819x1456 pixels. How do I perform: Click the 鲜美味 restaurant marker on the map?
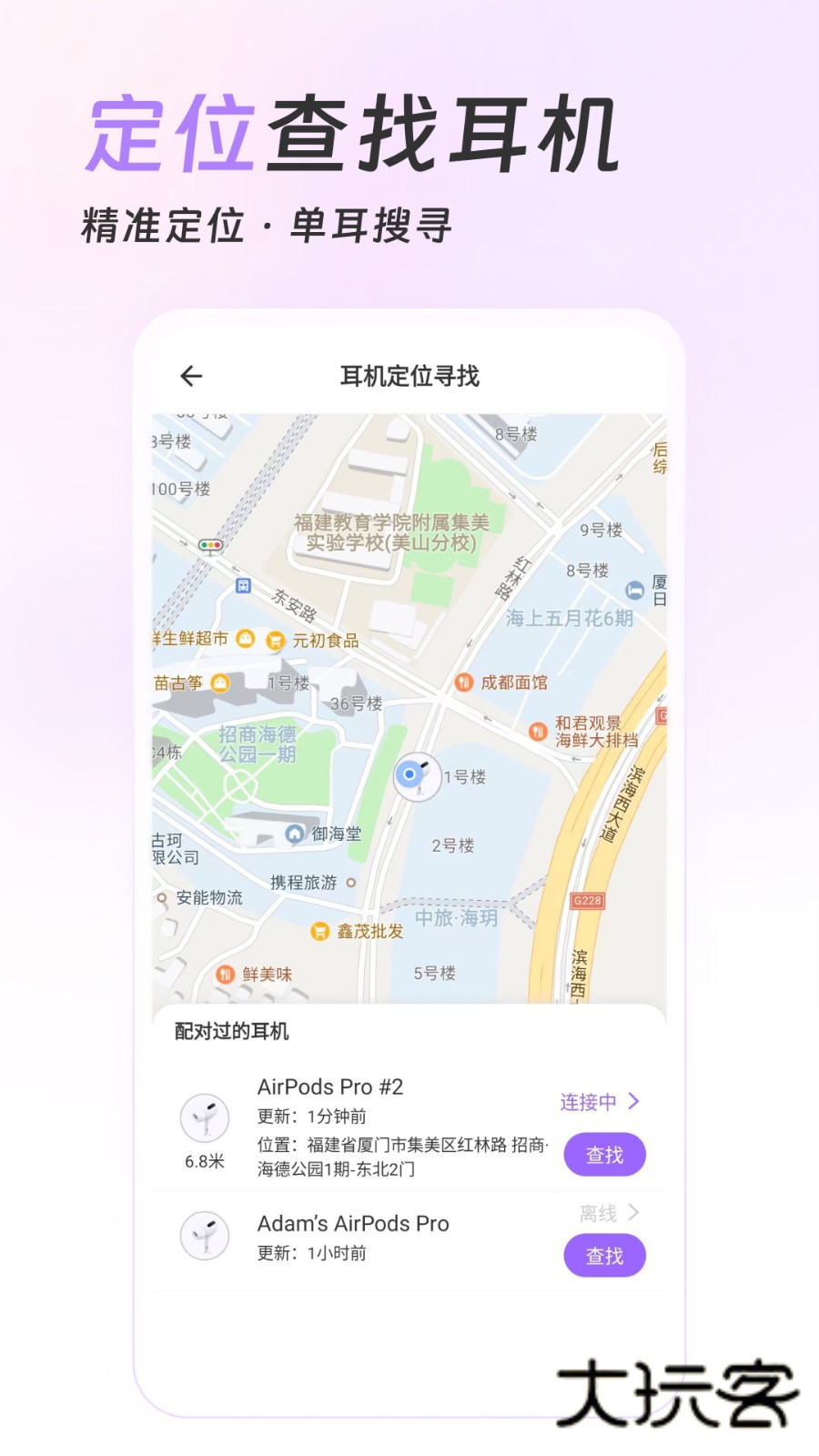(x=227, y=973)
